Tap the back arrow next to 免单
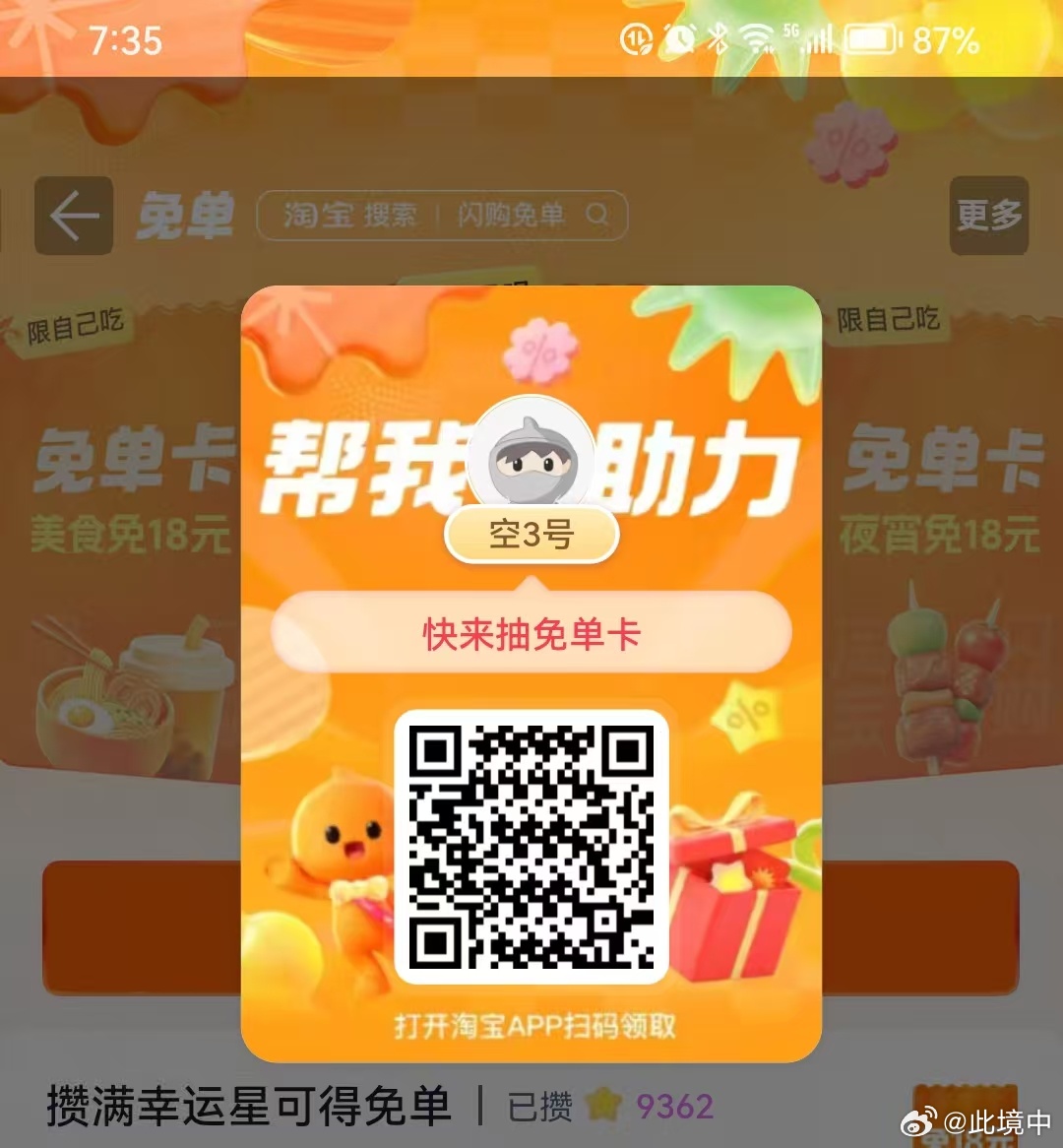This screenshot has width=1063, height=1148. click(73, 216)
